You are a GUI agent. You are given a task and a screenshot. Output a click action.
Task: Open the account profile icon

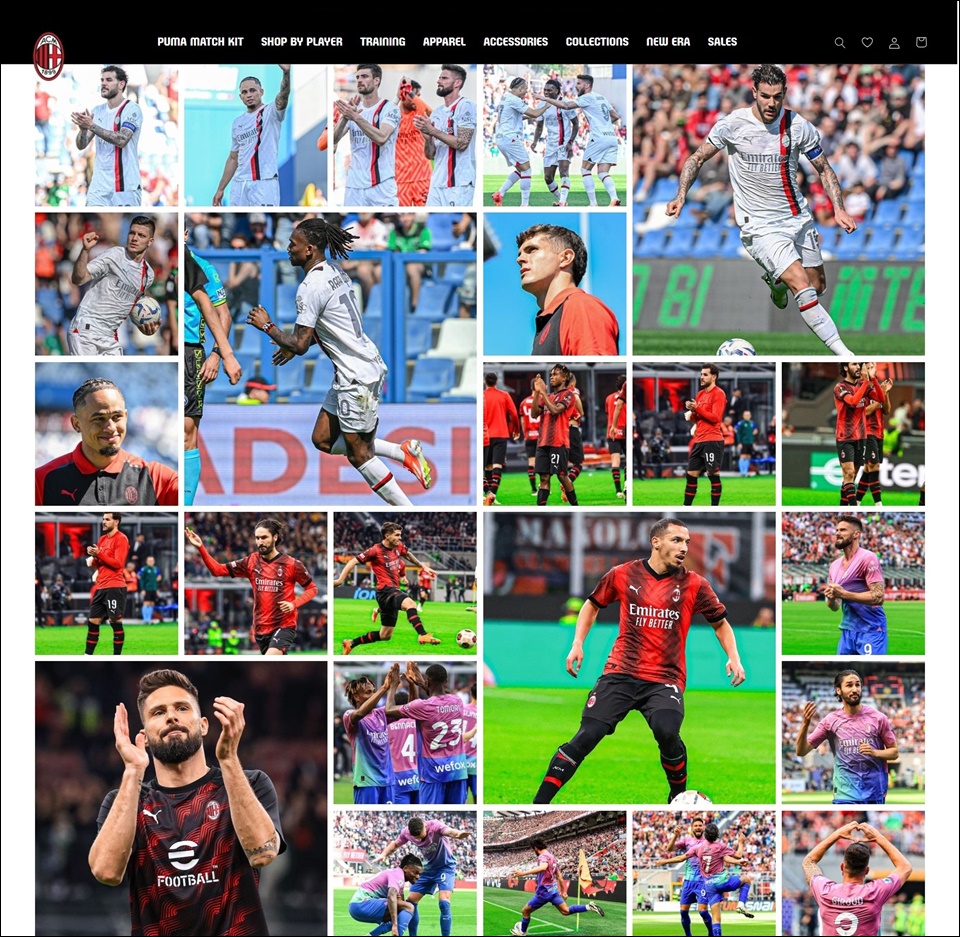point(894,42)
